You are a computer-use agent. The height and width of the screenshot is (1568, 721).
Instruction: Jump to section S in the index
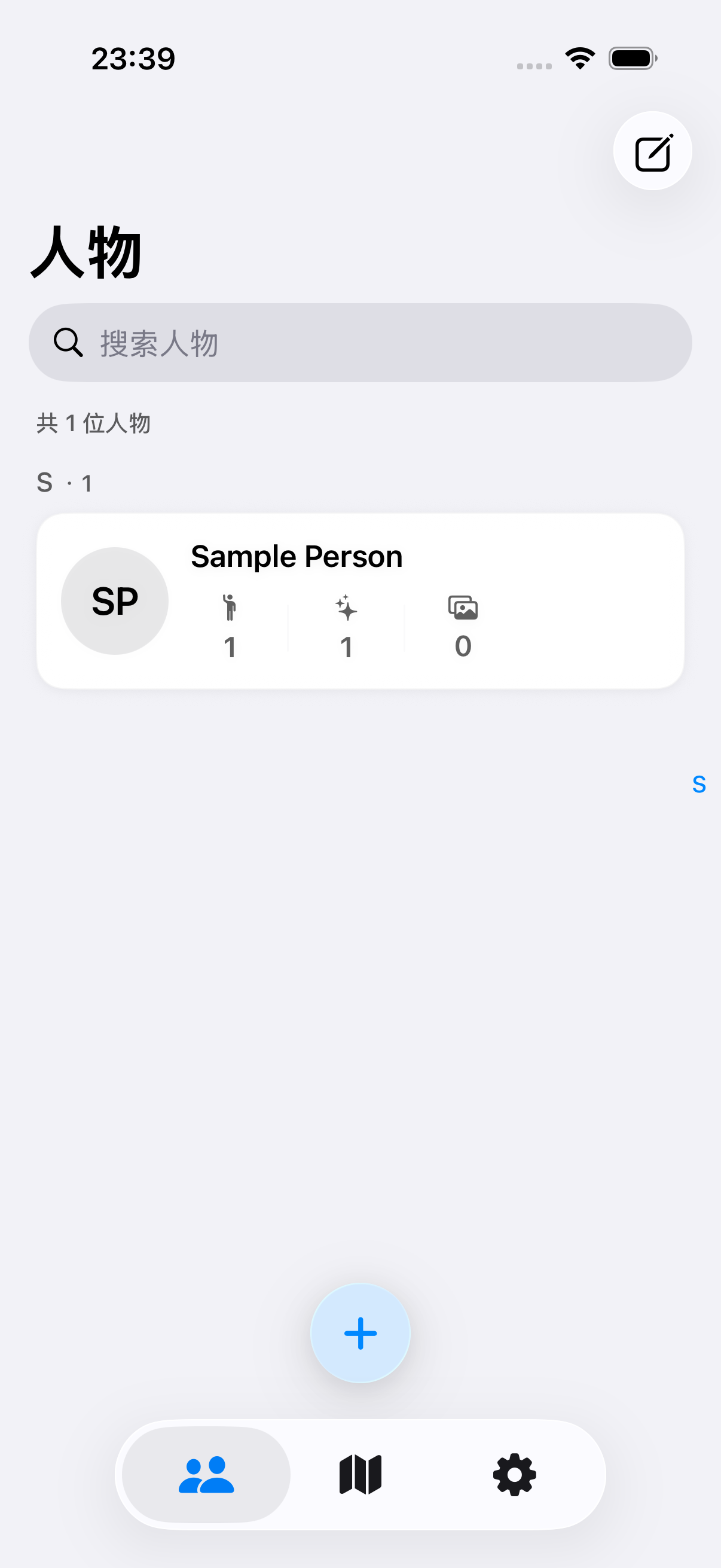(699, 784)
